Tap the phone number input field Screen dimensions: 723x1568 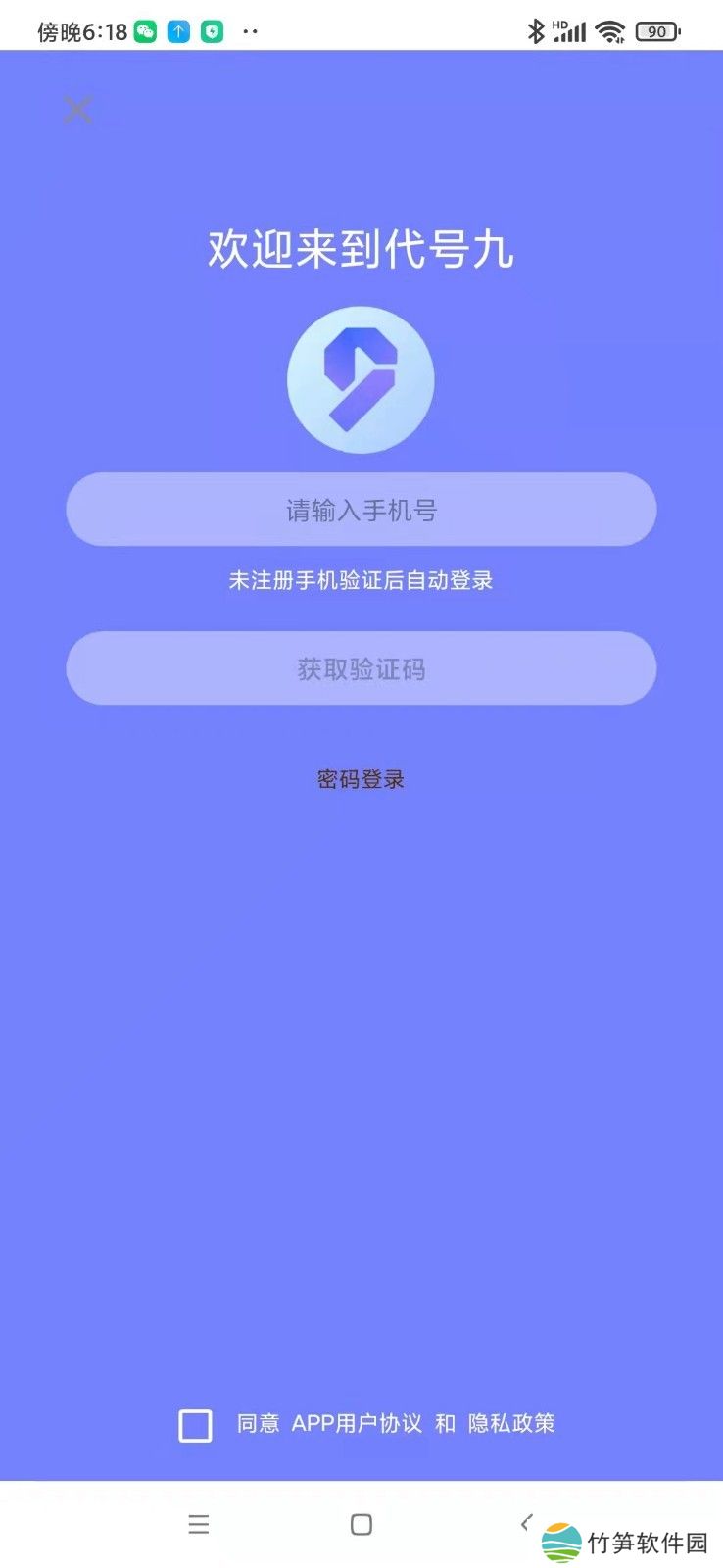click(x=361, y=510)
